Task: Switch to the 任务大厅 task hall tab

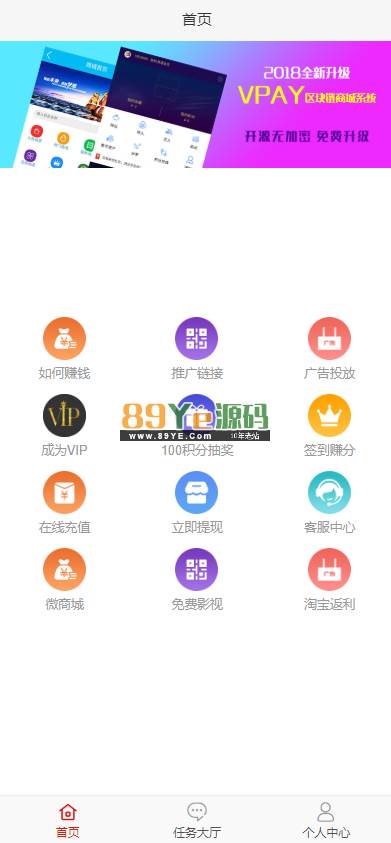Action: coord(197,820)
